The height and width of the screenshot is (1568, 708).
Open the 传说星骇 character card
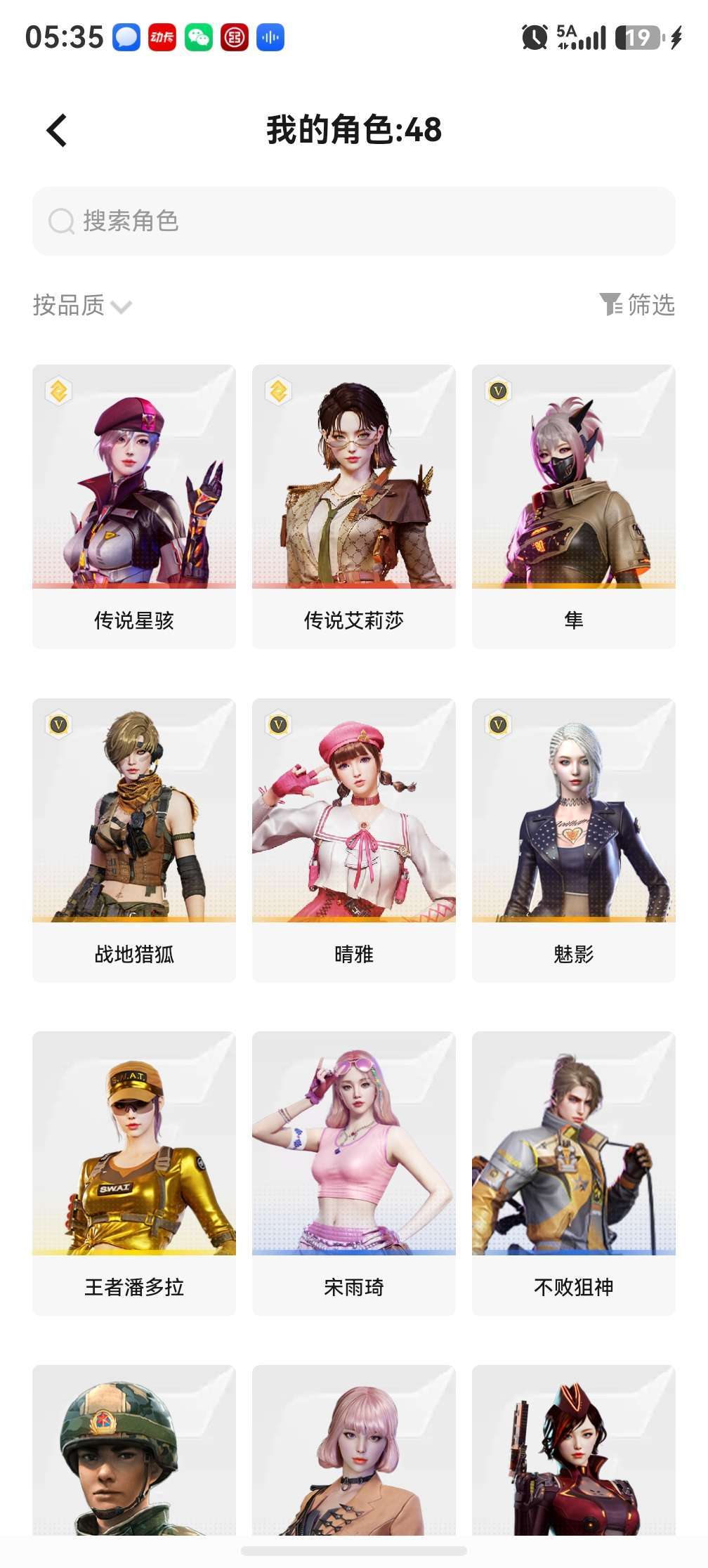[x=134, y=507]
